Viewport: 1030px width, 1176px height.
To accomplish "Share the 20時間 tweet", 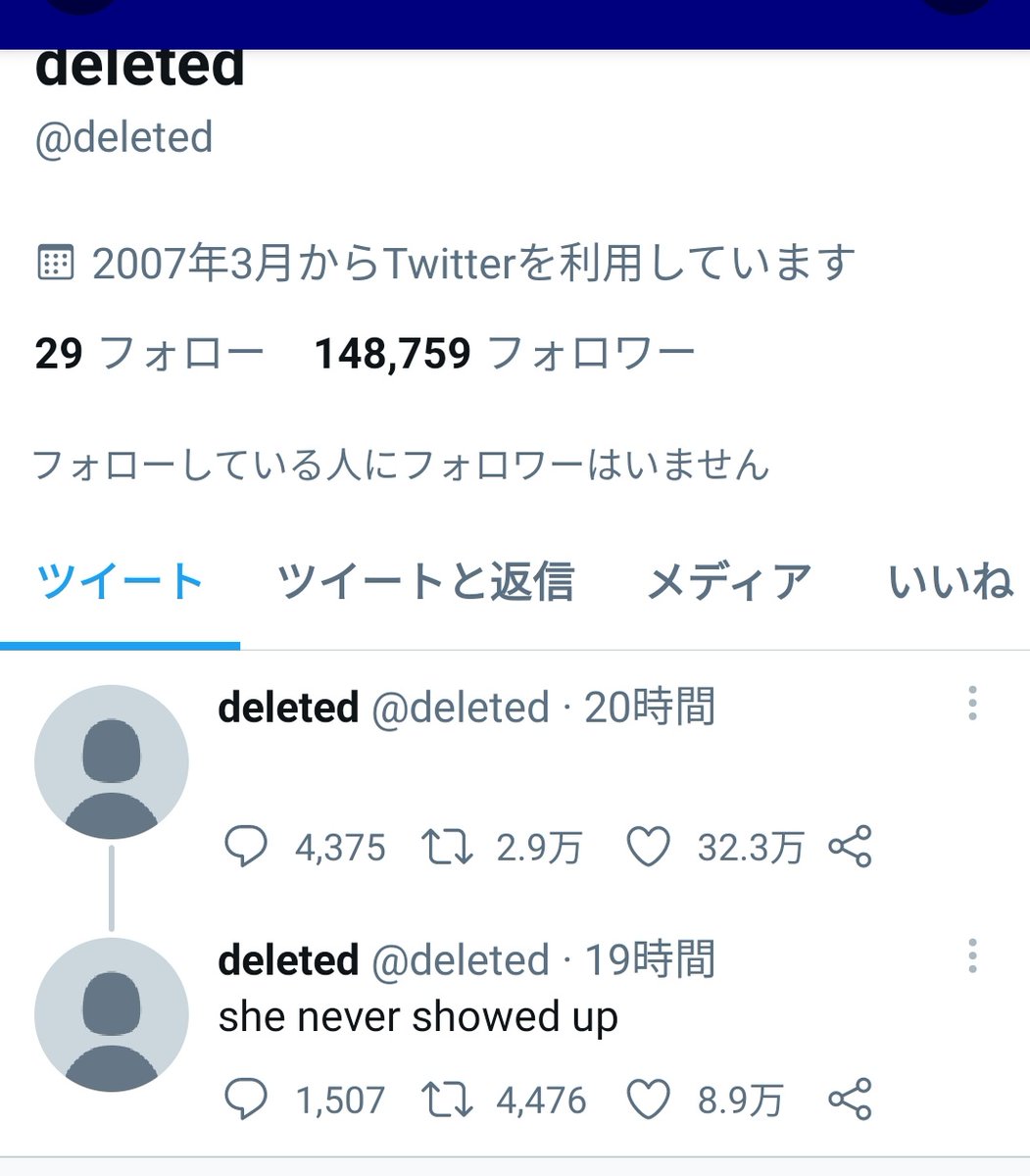I will click(x=850, y=847).
